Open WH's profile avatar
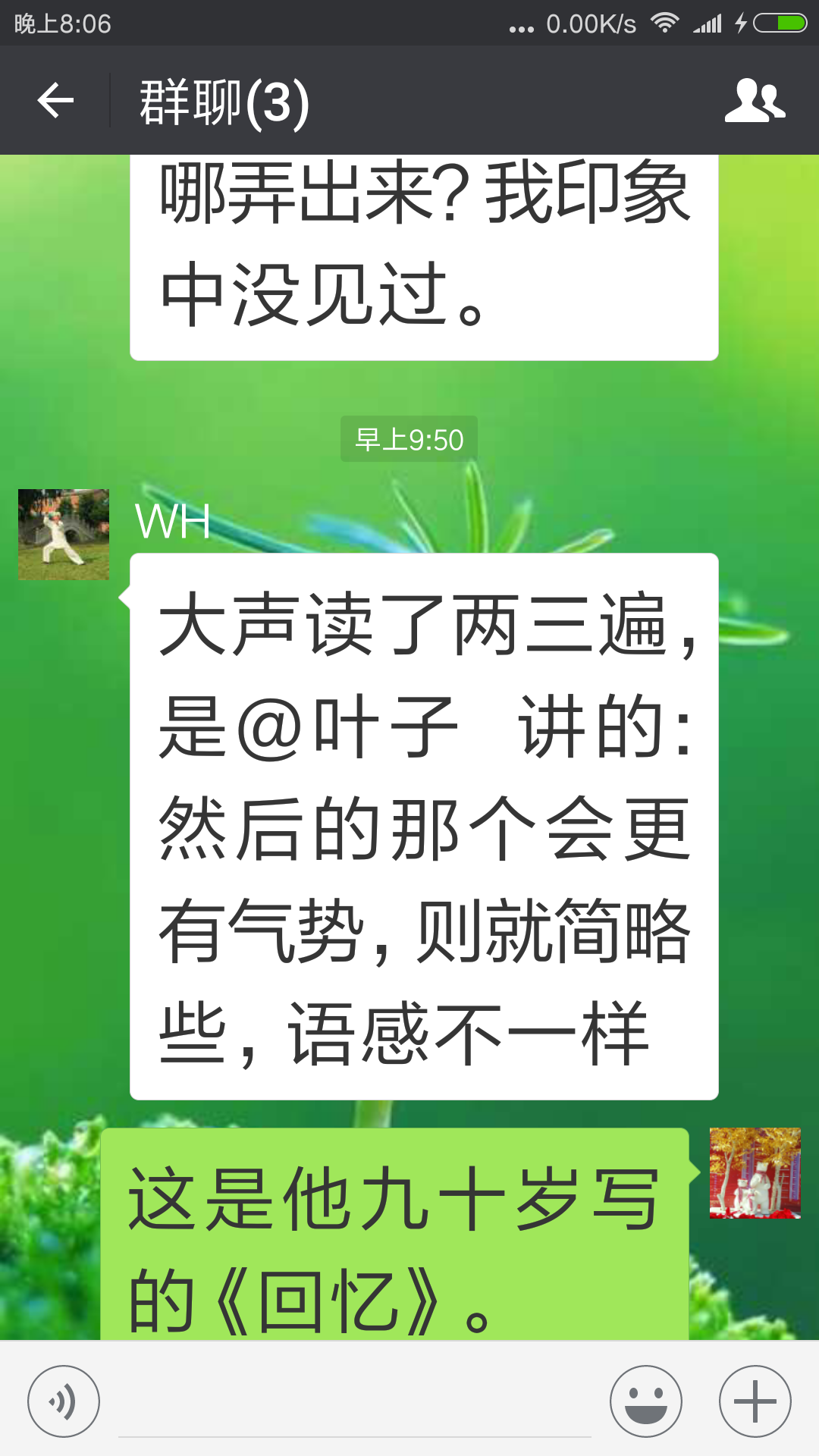This screenshot has height=1456, width=819. click(64, 535)
